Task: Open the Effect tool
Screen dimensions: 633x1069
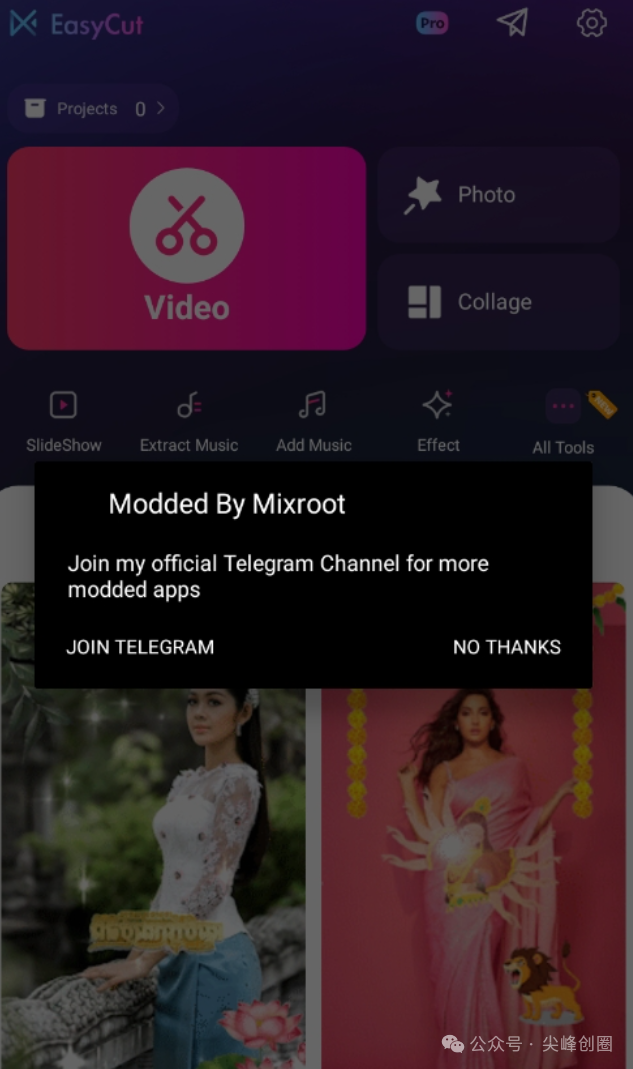Action: (x=438, y=420)
